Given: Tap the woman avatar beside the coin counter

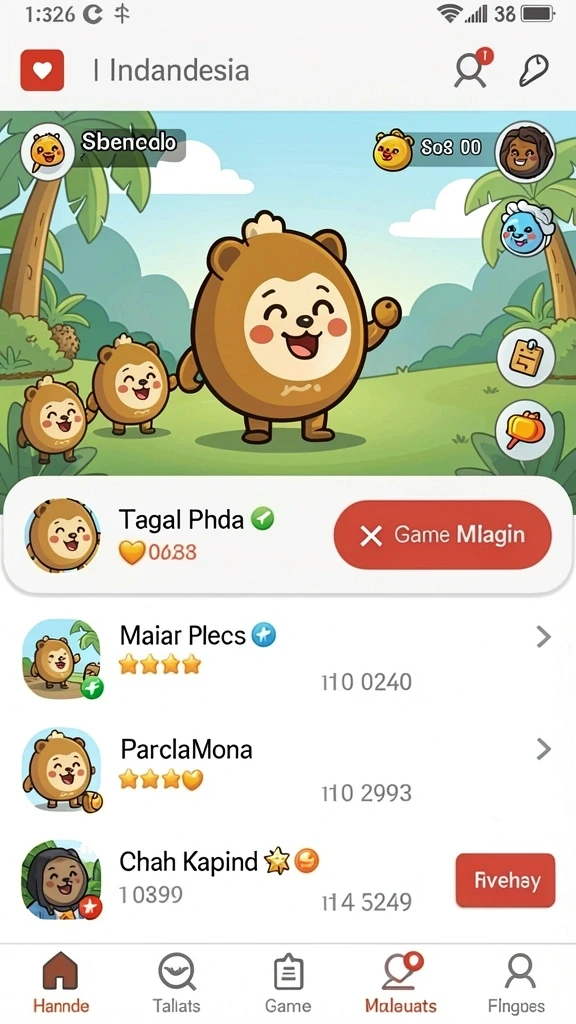Looking at the screenshot, I should pos(525,152).
